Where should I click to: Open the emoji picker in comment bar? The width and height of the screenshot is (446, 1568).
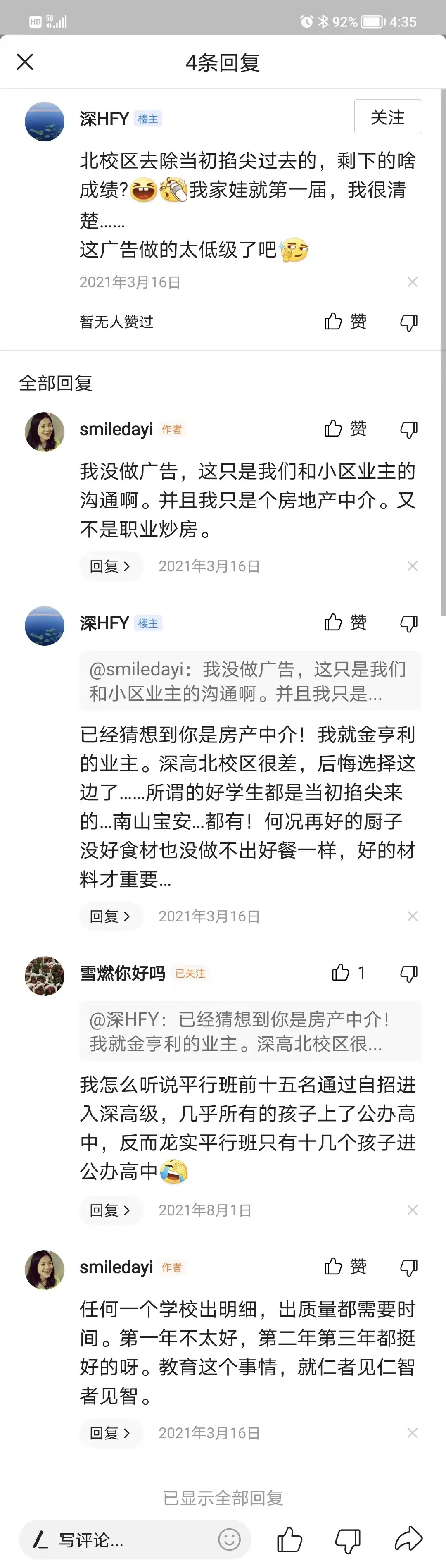[x=229, y=1540]
